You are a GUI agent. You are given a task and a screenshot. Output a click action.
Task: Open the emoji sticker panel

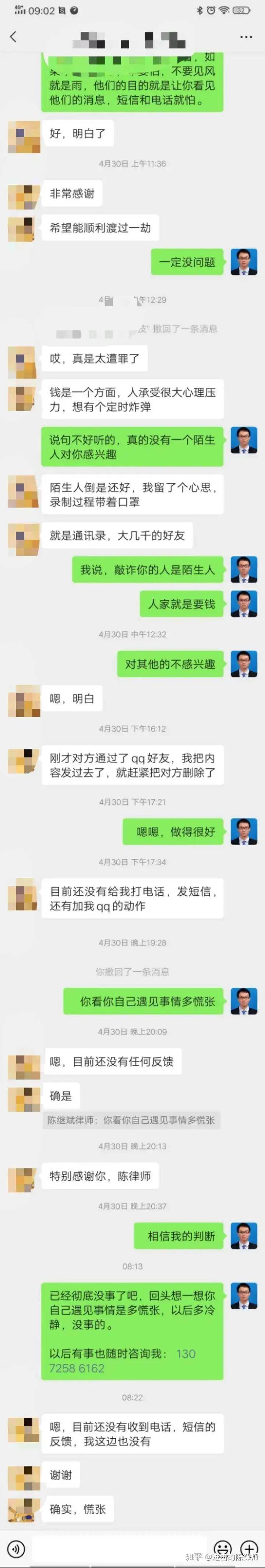tap(222, 1548)
